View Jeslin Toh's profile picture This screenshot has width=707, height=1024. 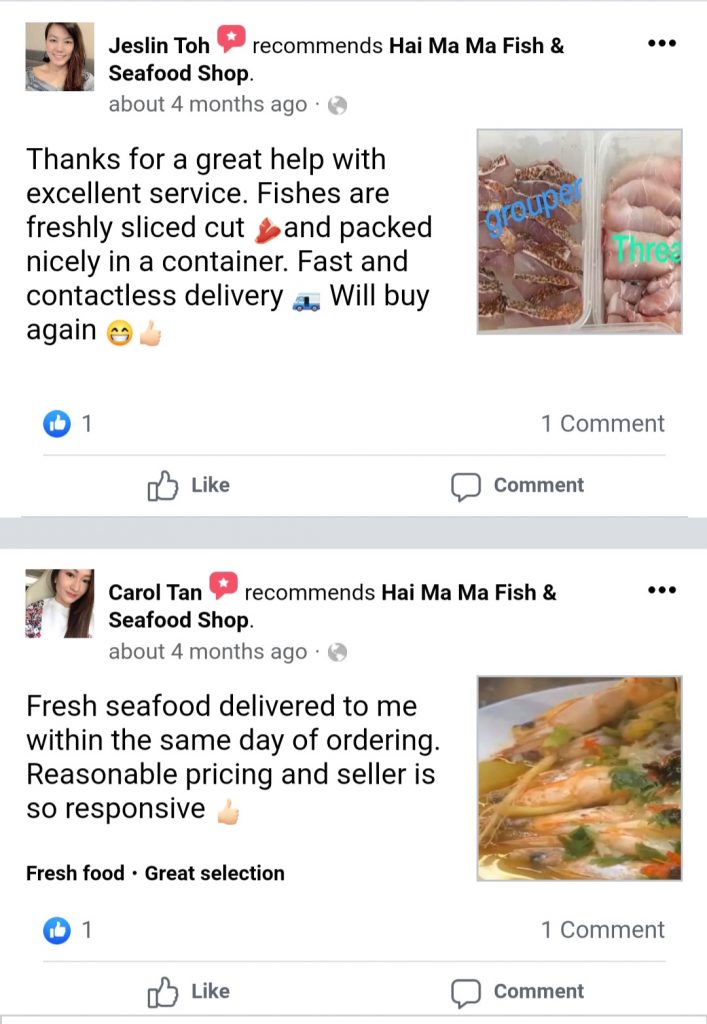[59, 58]
